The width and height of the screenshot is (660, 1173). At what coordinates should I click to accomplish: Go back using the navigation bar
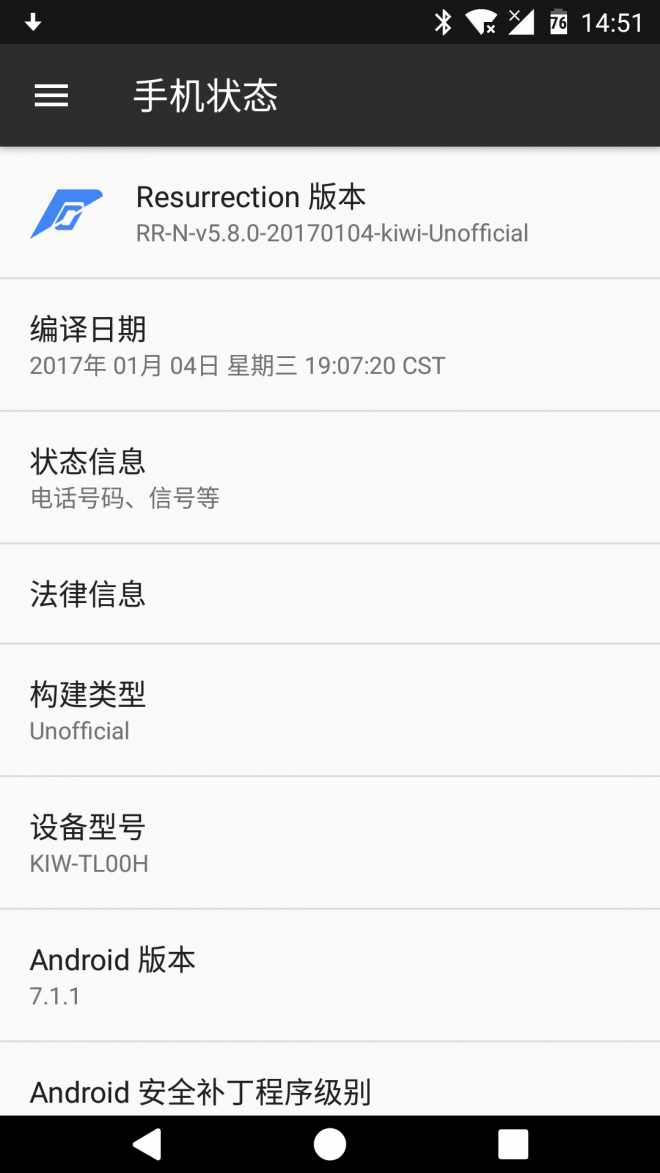(147, 1144)
